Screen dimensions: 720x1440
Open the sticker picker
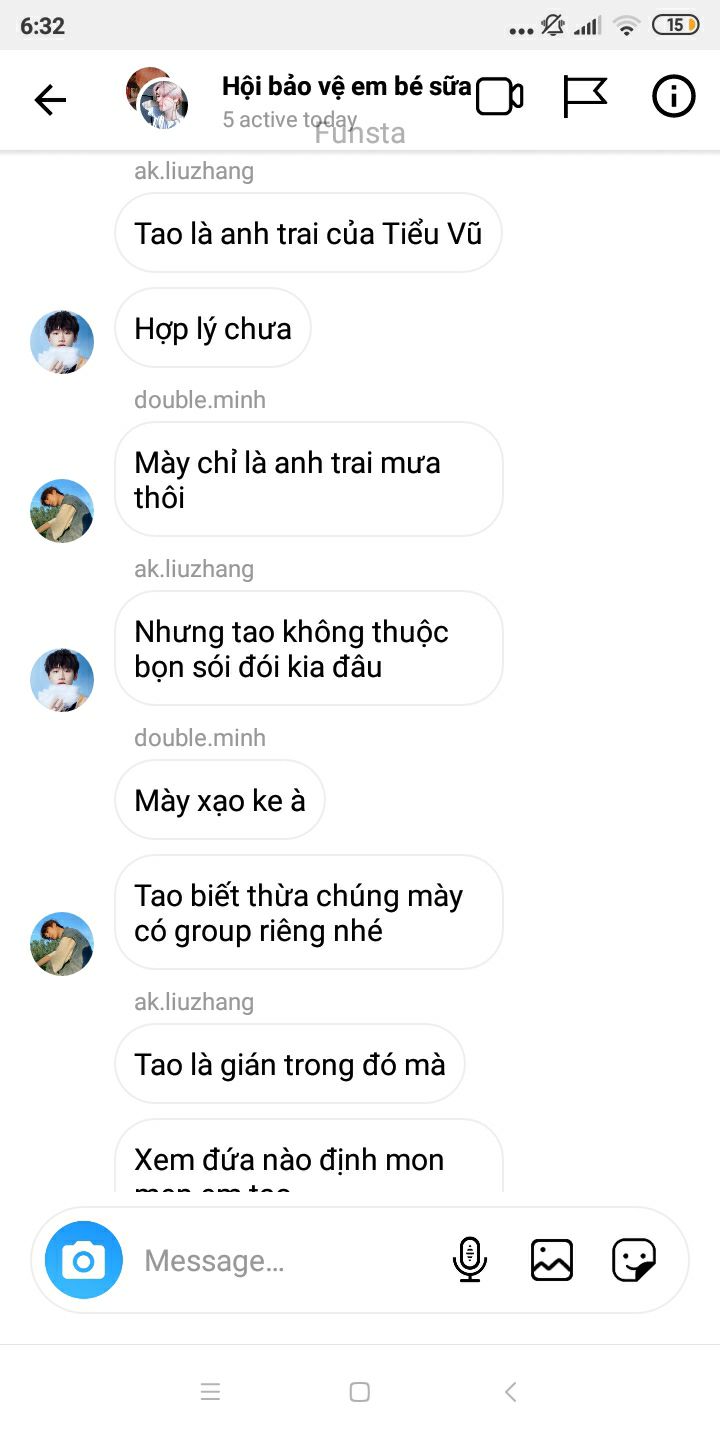coord(634,1260)
